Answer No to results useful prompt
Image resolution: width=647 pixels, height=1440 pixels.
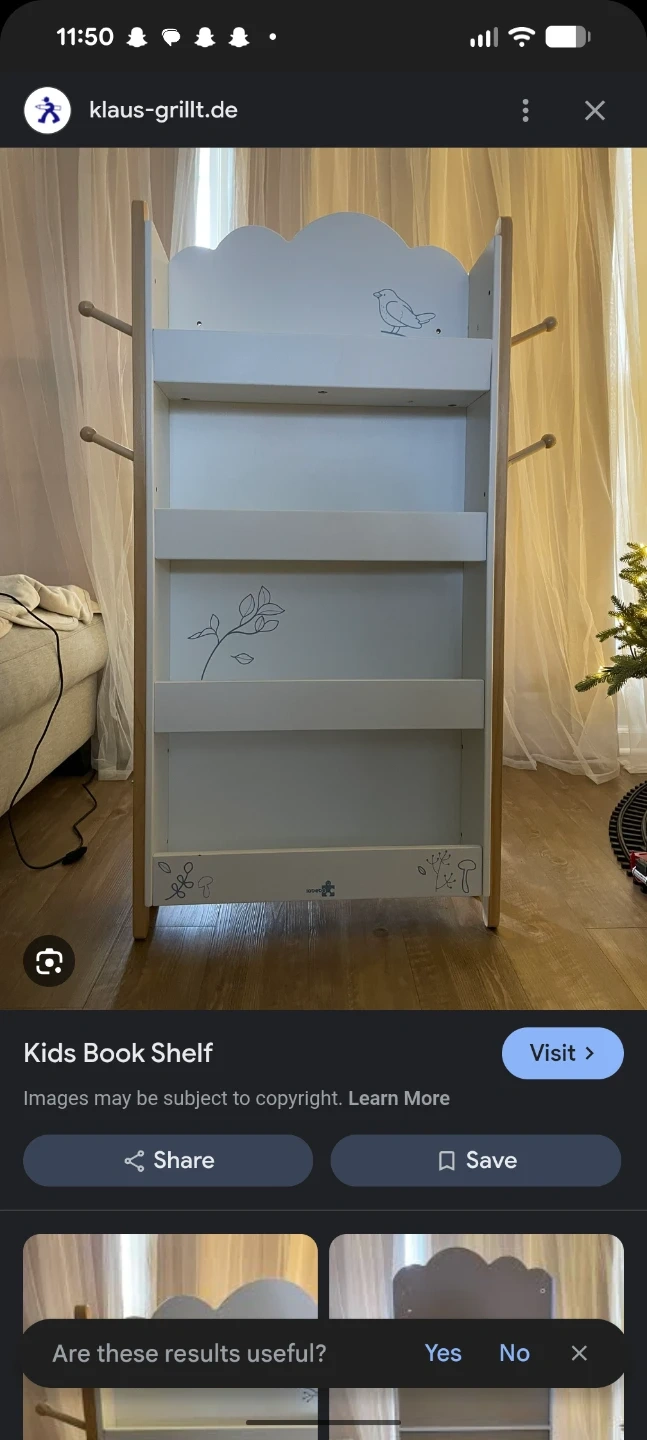click(x=514, y=1353)
